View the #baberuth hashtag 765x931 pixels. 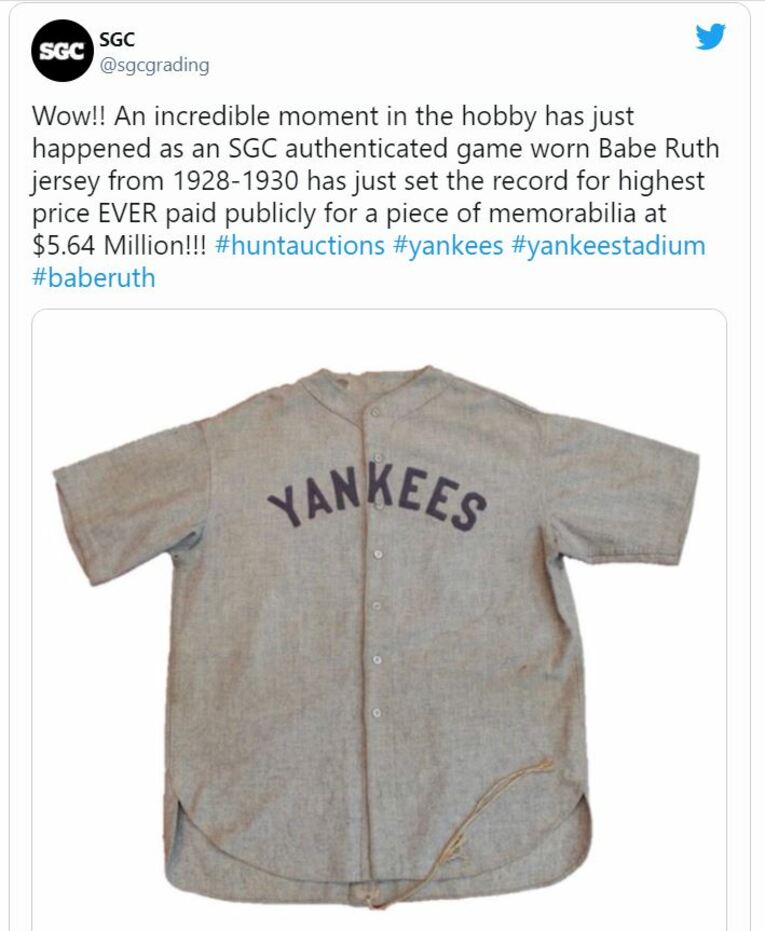94,277
